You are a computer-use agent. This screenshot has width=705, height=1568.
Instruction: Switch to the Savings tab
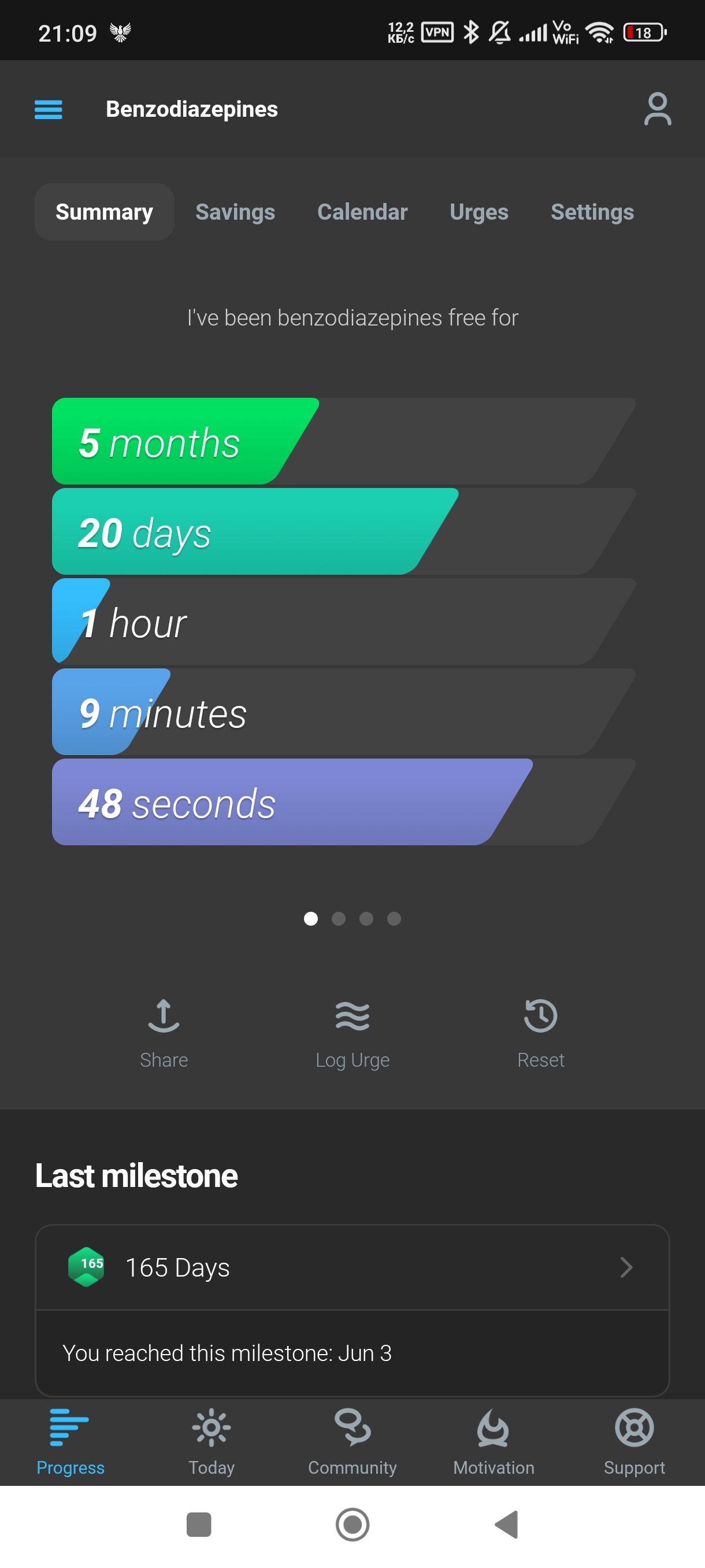pos(235,212)
